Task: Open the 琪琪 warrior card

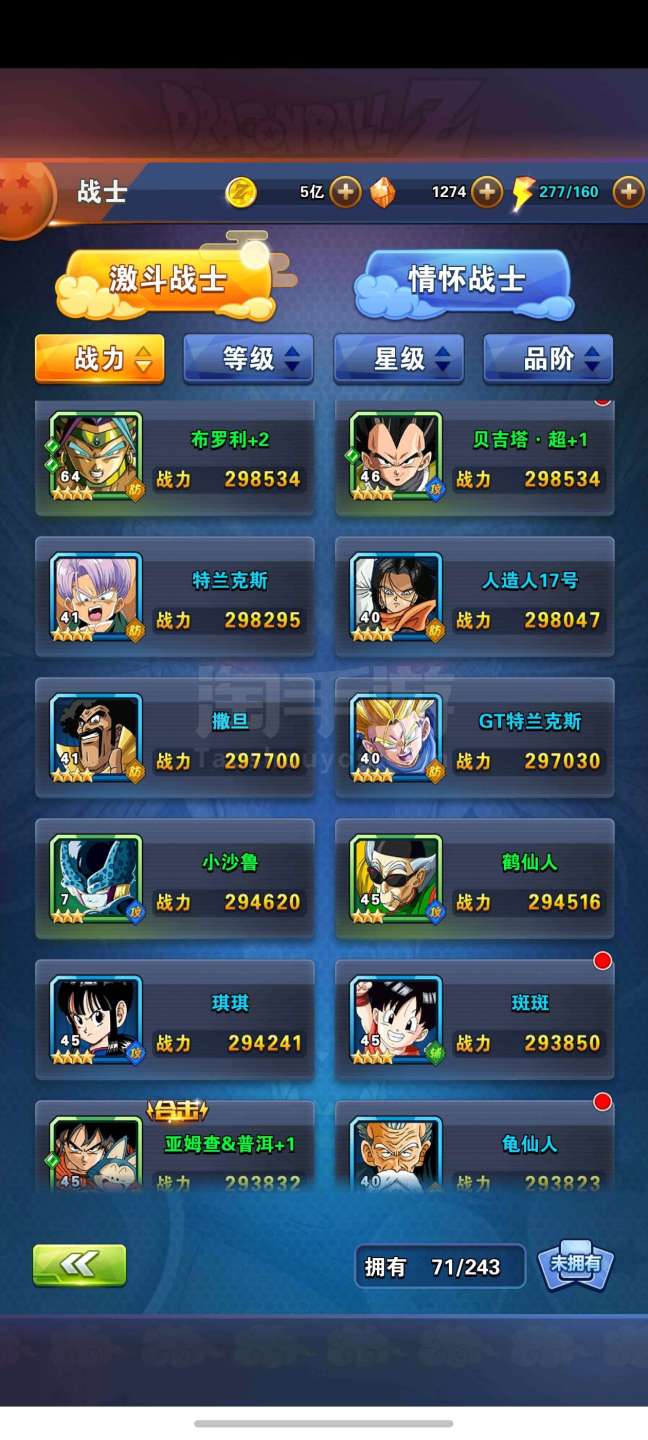Action: (175, 1020)
